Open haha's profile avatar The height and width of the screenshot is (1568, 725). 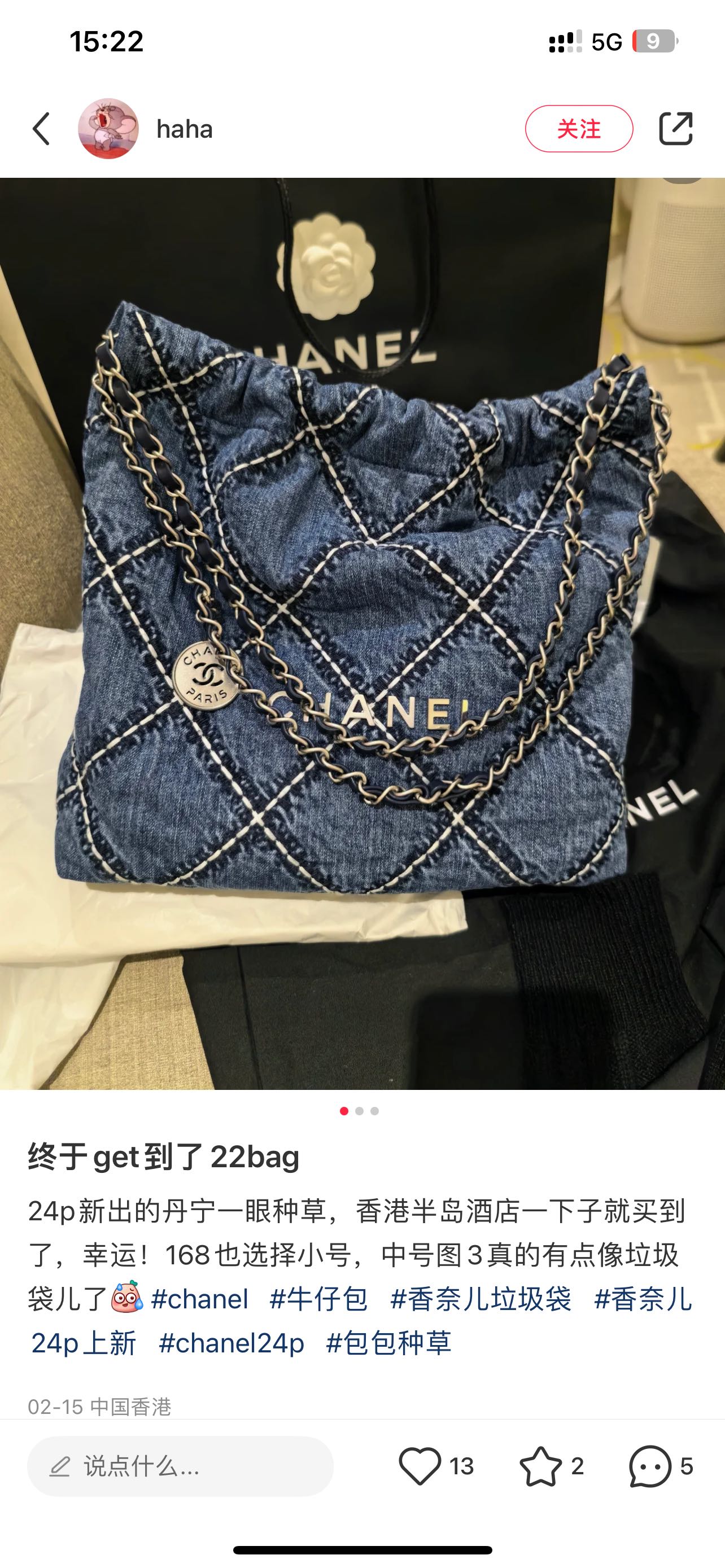[108, 129]
